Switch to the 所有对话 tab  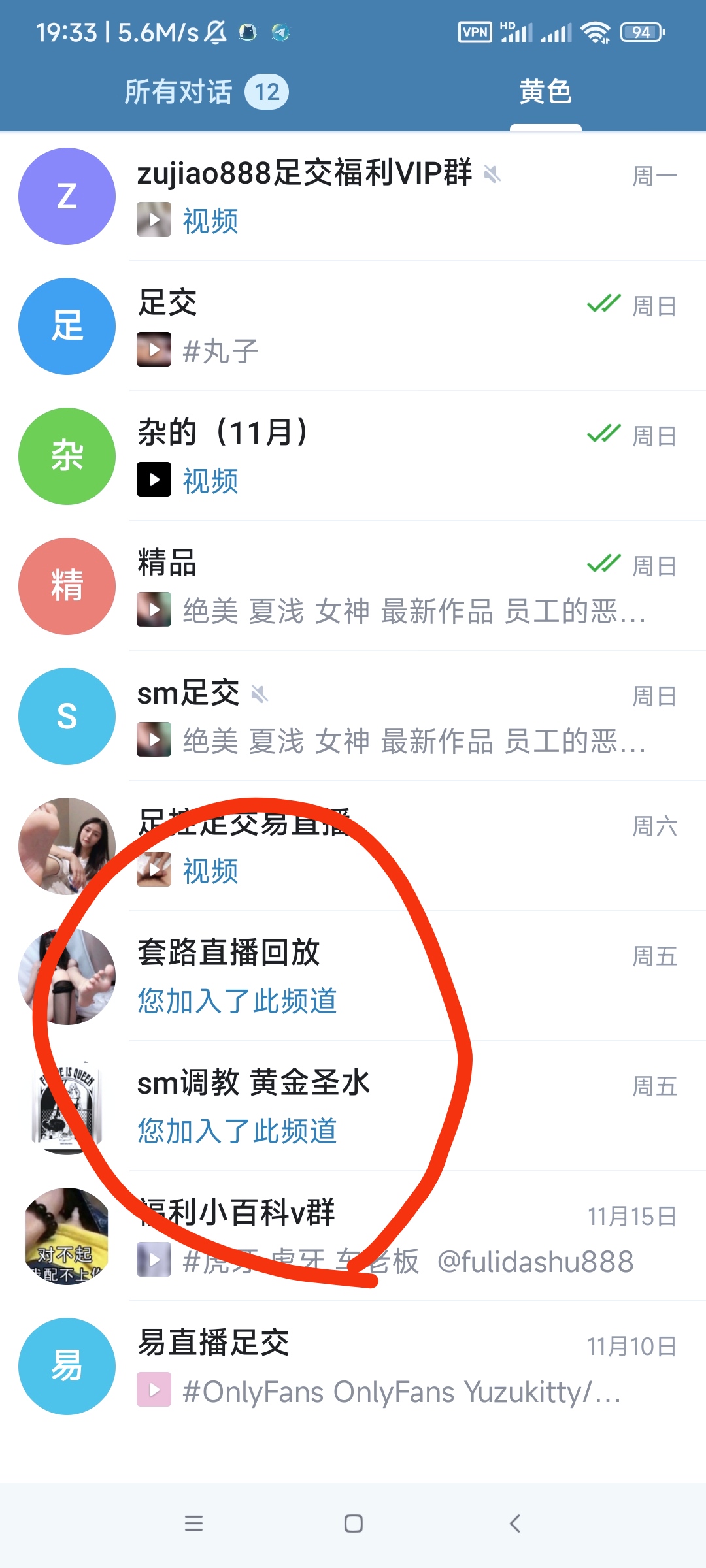[x=204, y=92]
